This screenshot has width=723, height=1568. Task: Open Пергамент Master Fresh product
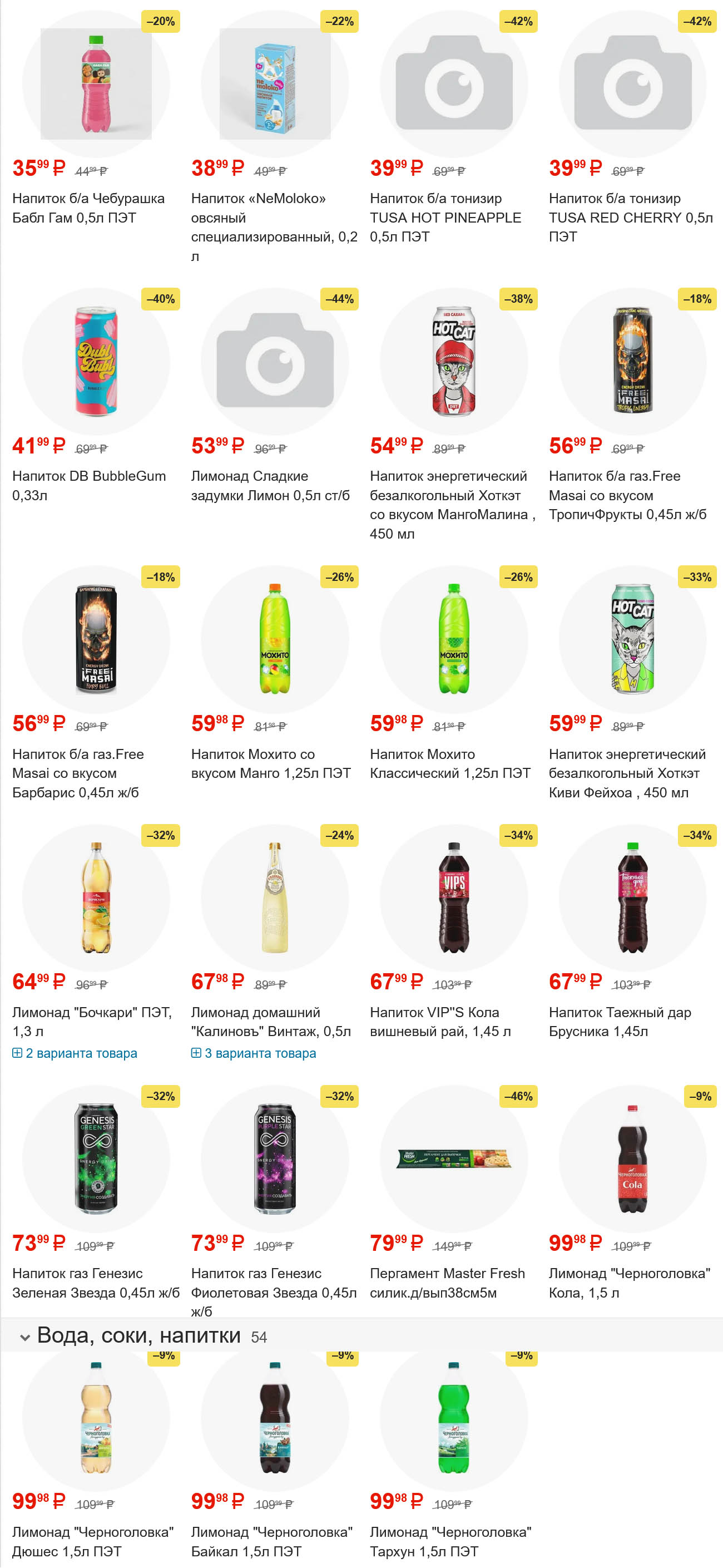[447, 1283]
